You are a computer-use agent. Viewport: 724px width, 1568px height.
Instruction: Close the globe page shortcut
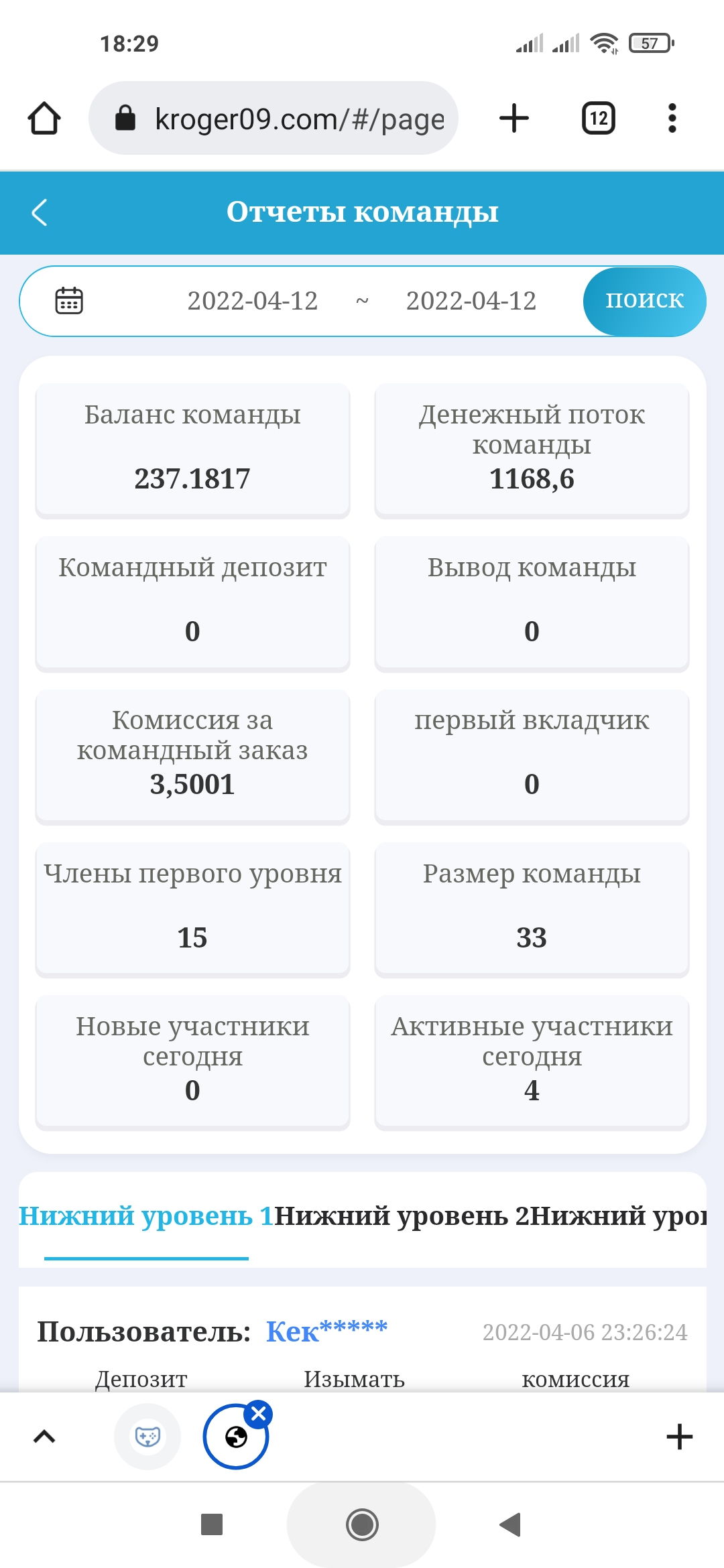click(258, 1415)
